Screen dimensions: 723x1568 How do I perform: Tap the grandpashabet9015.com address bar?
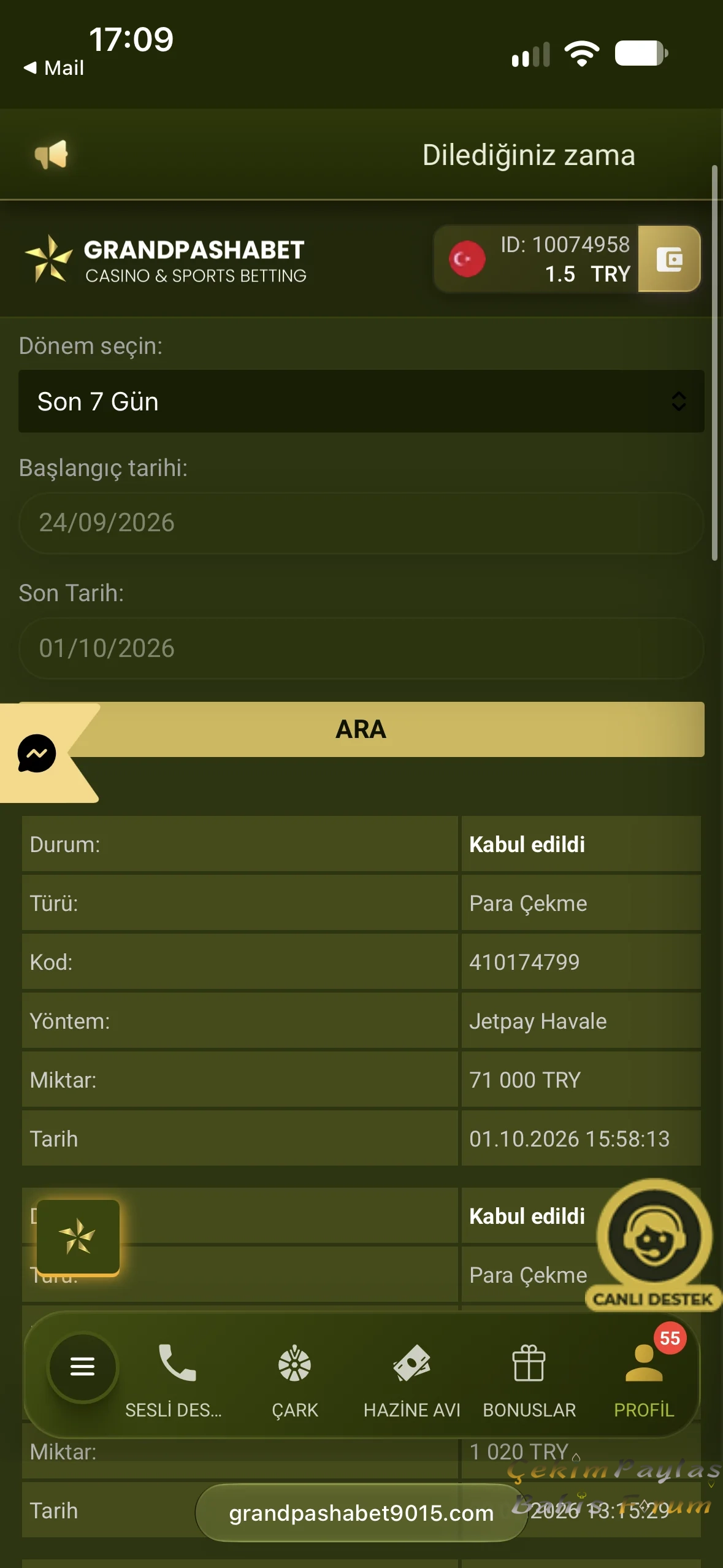point(361,1513)
